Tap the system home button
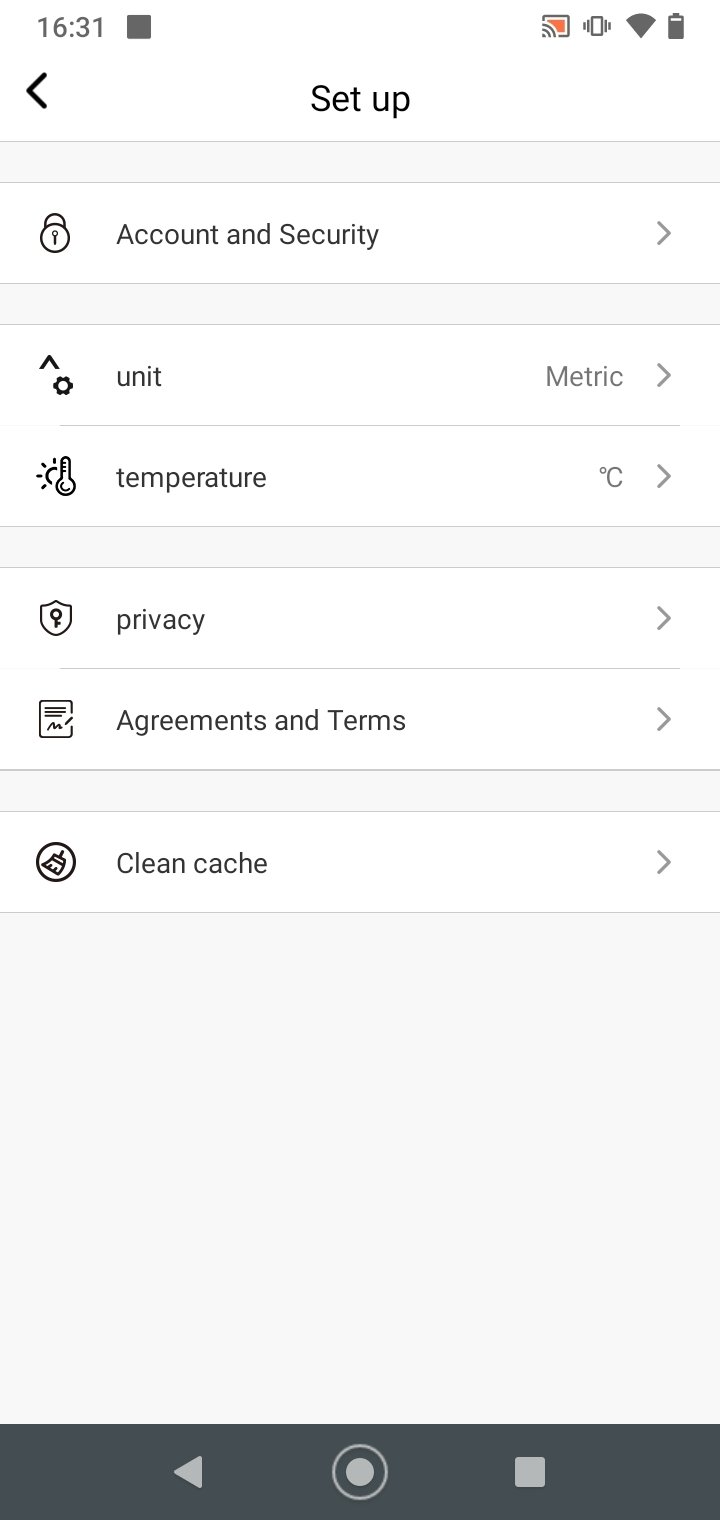This screenshot has height=1520, width=720. [x=360, y=1471]
